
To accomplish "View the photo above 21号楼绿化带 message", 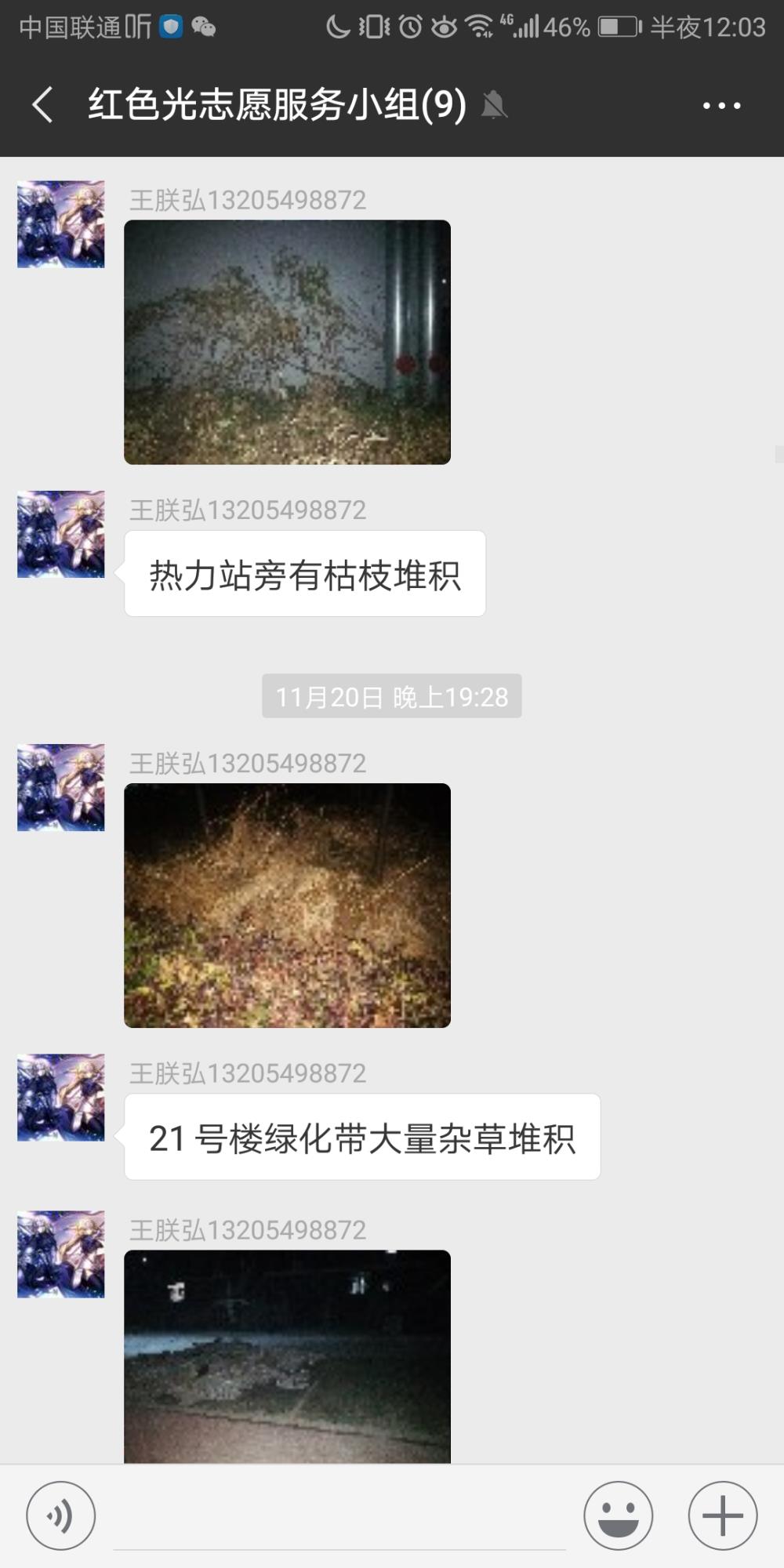I will (287, 906).
